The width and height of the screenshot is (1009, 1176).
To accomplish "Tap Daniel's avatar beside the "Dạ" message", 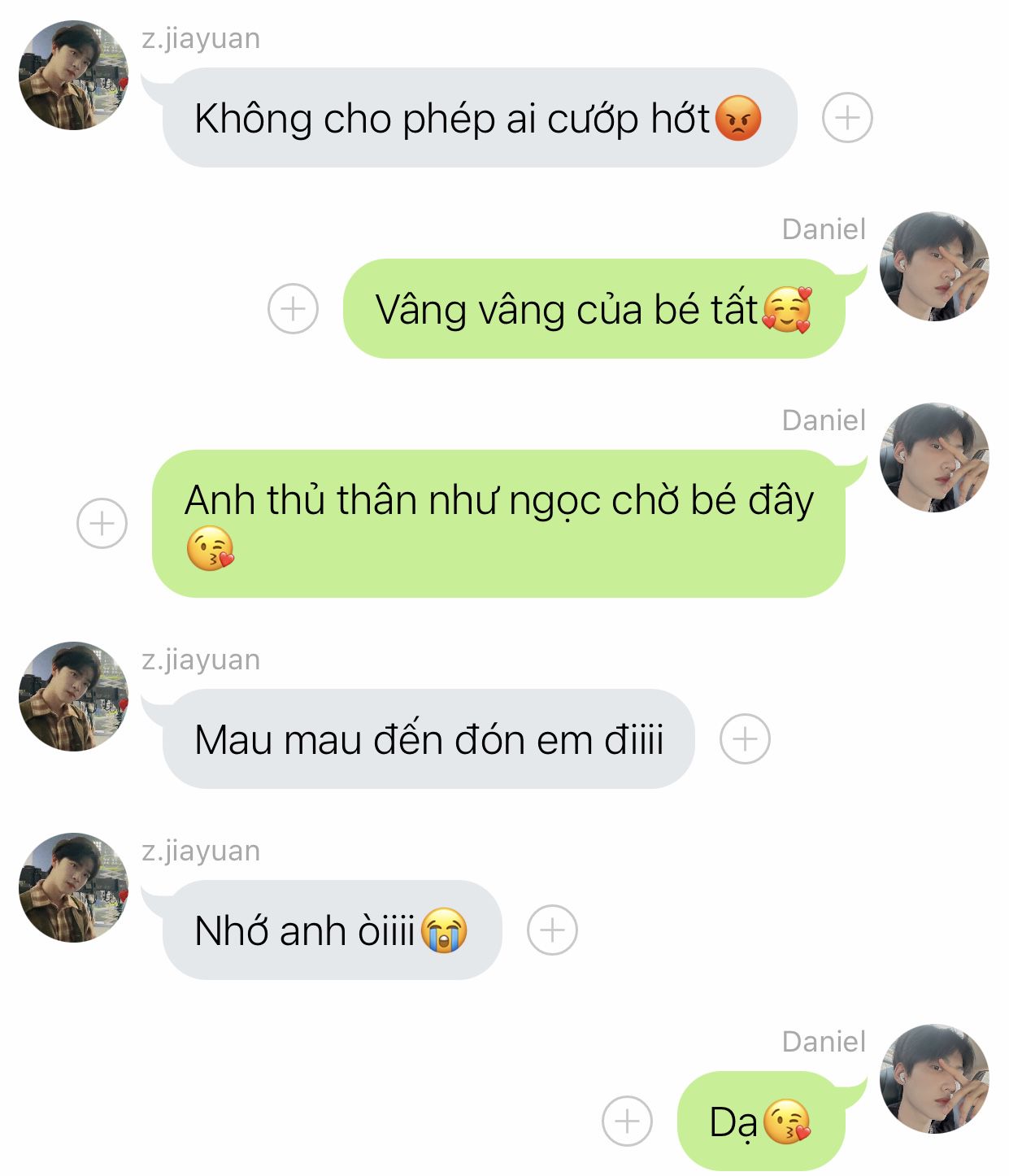I will point(934,1078).
